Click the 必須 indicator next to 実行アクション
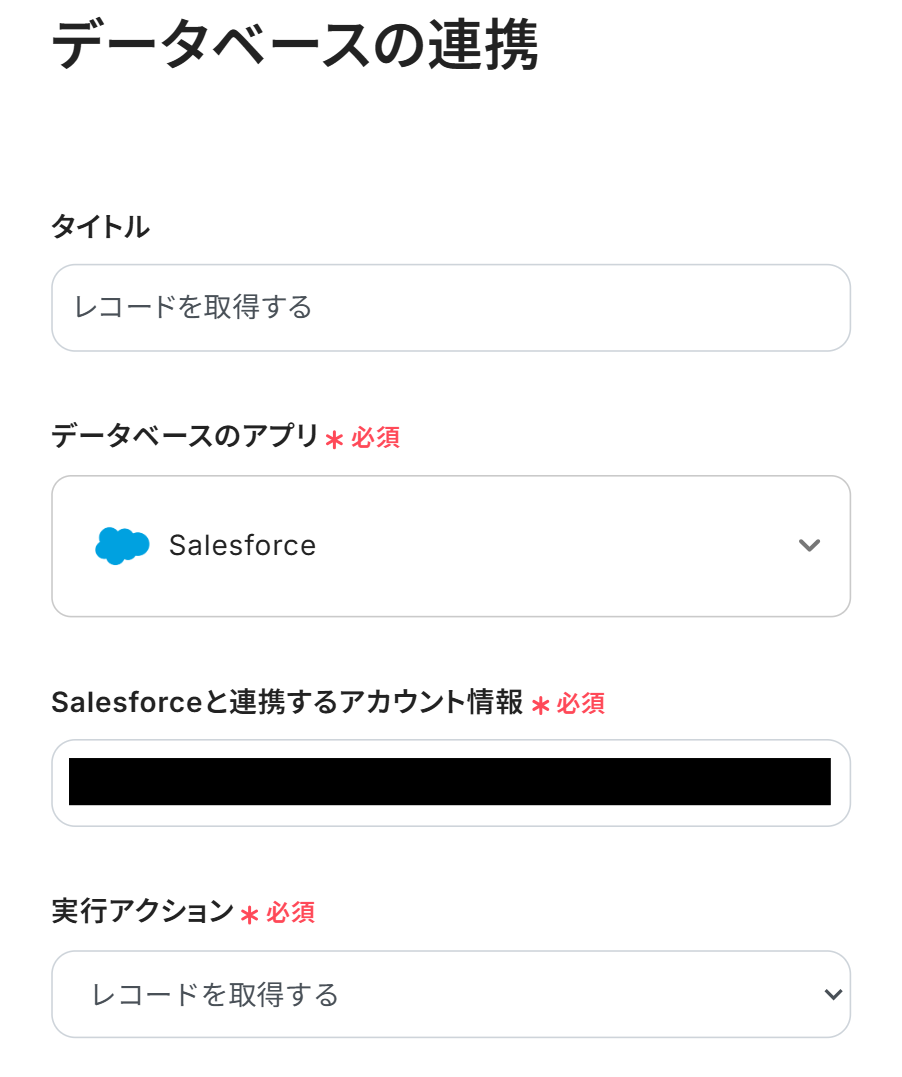Image resolution: width=902 pixels, height=1077 pixels. click(x=286, y=913)
